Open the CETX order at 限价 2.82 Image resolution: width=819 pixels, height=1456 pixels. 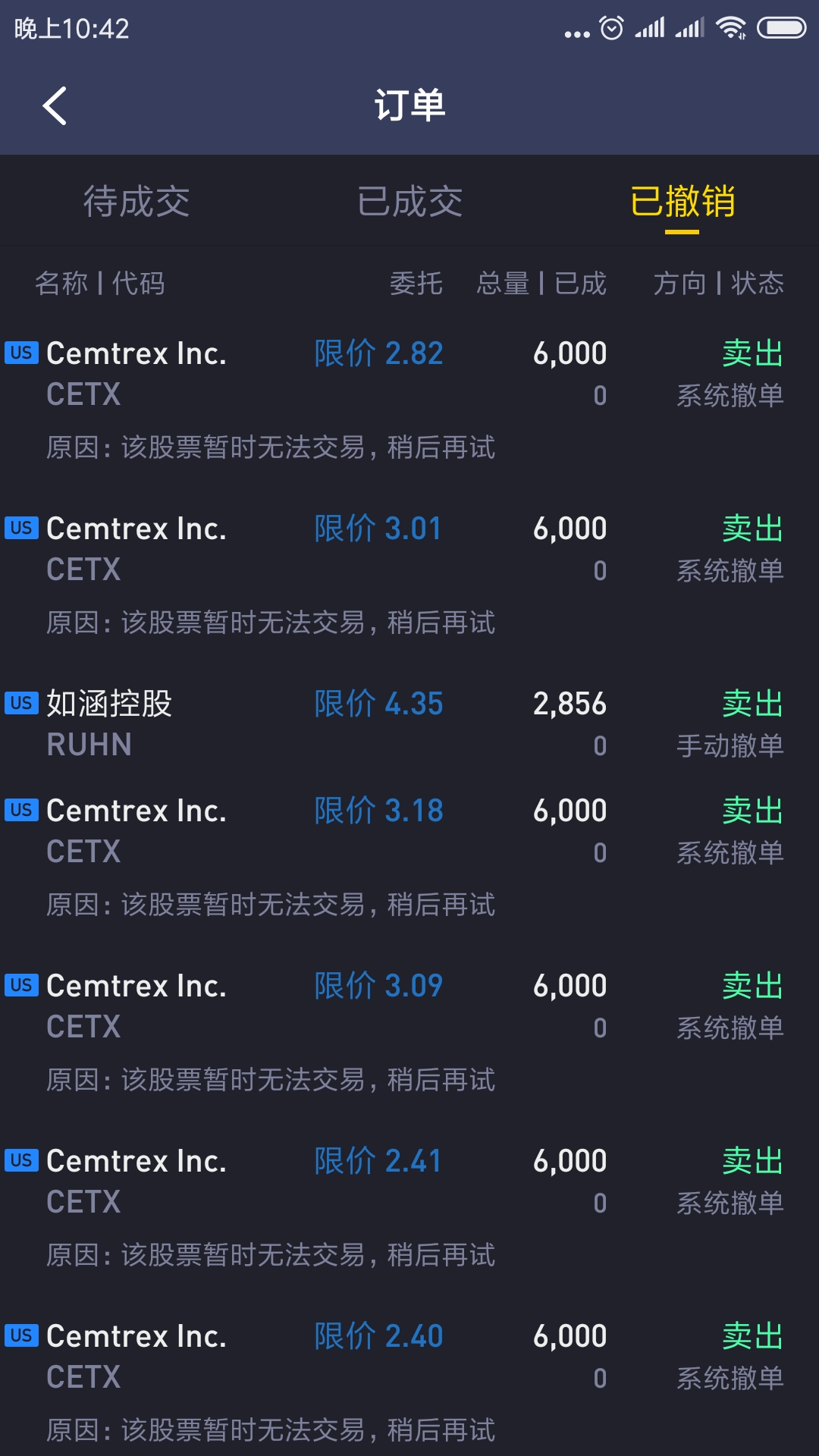click(x=409, y=400)
